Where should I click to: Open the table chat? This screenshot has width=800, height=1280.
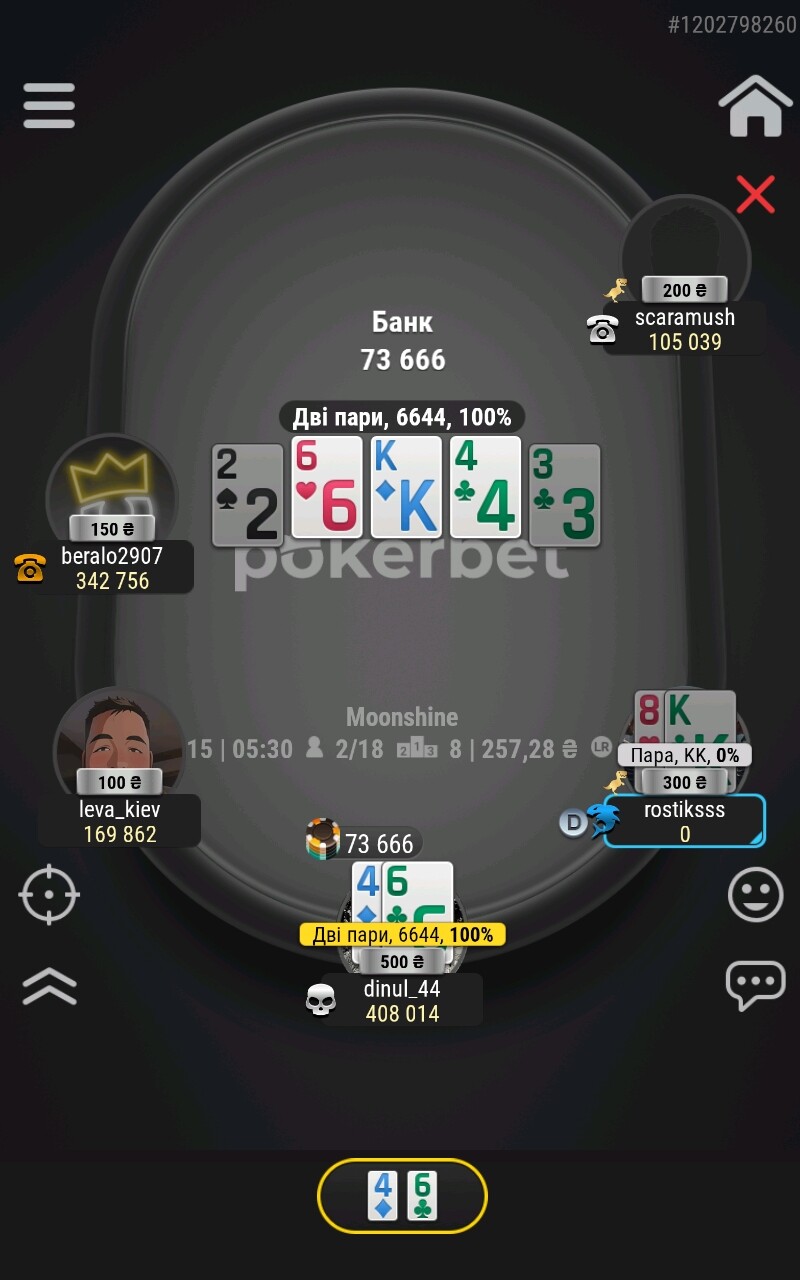755,986
